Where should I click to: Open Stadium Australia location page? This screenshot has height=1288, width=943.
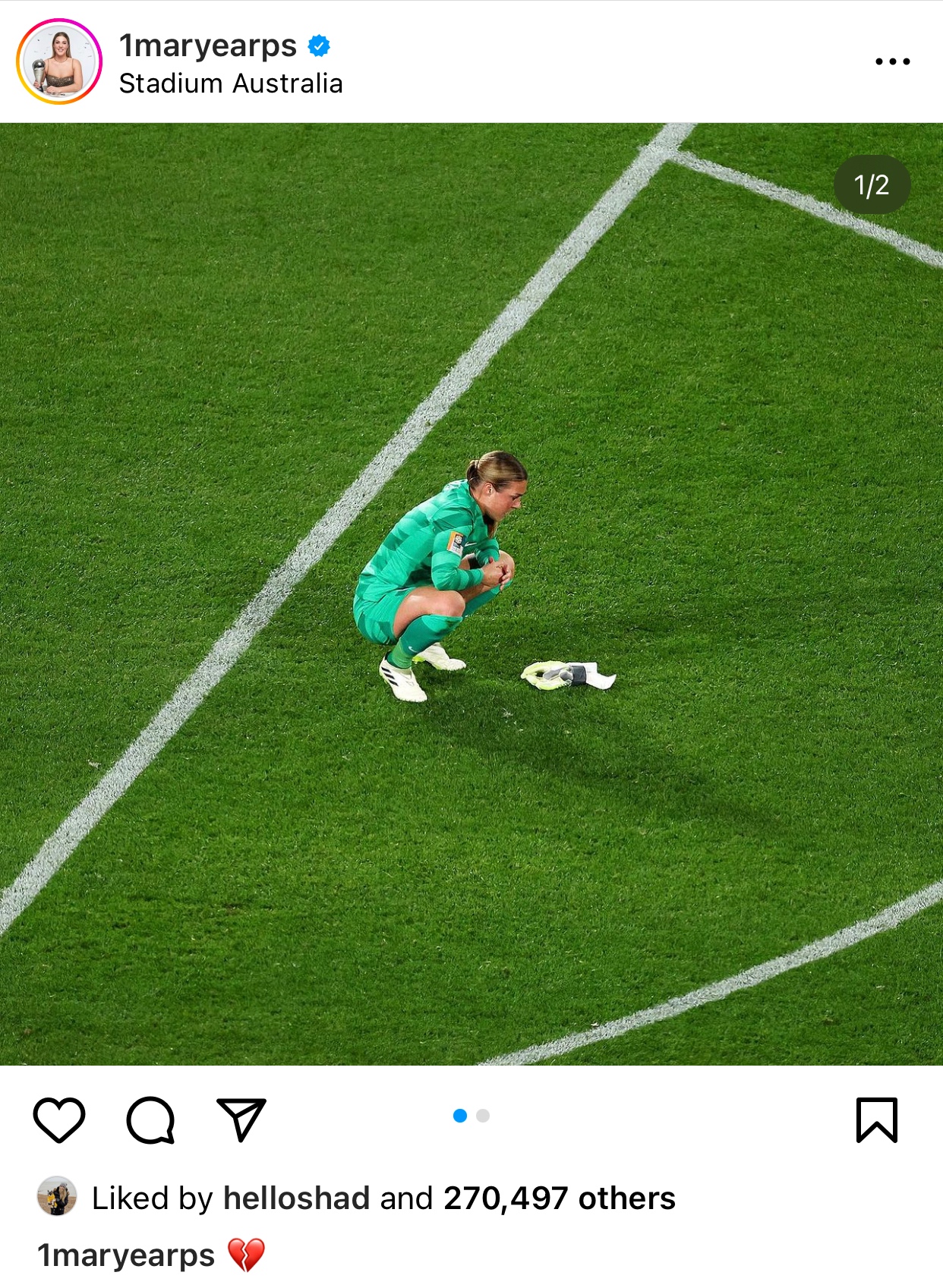(231, 83)
